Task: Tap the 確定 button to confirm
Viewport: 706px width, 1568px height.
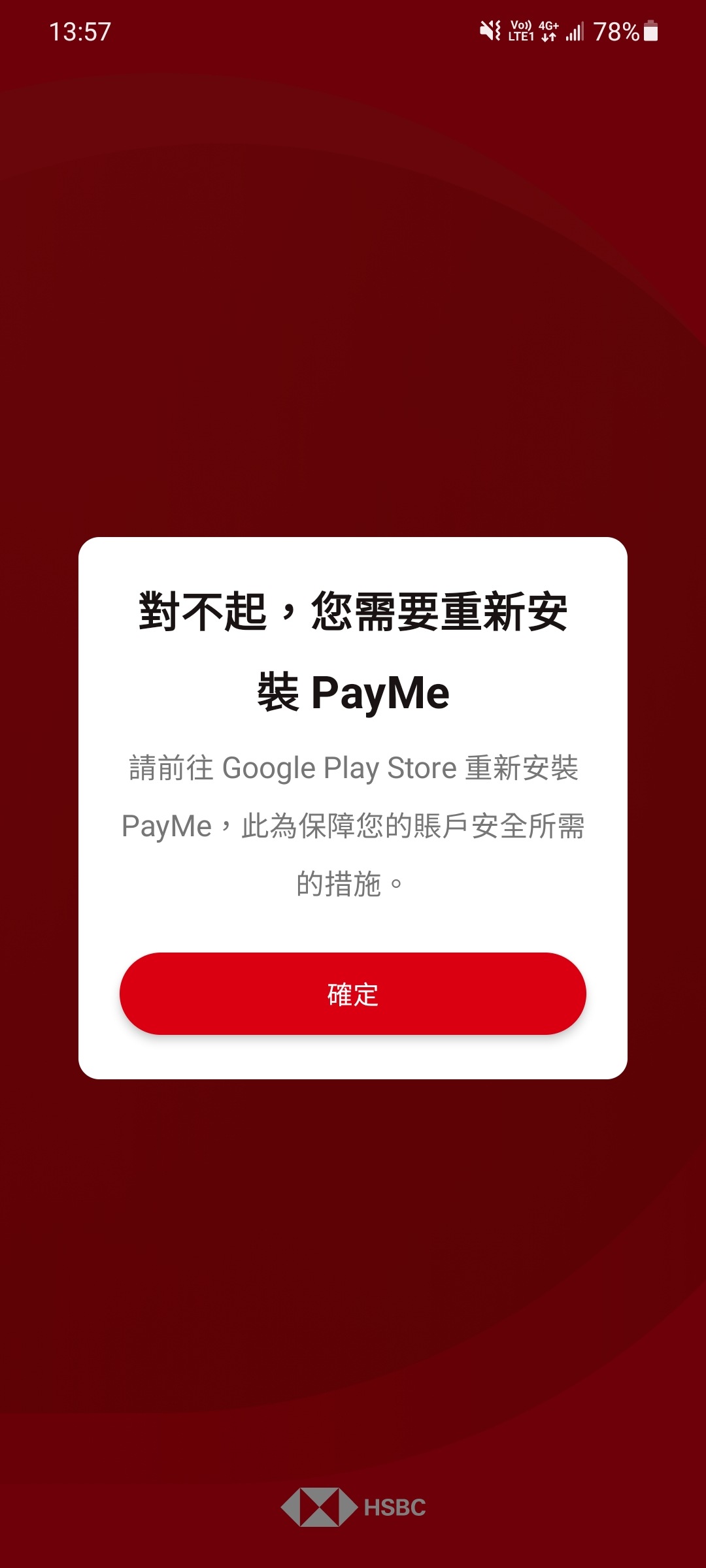Action: (353, 994)
